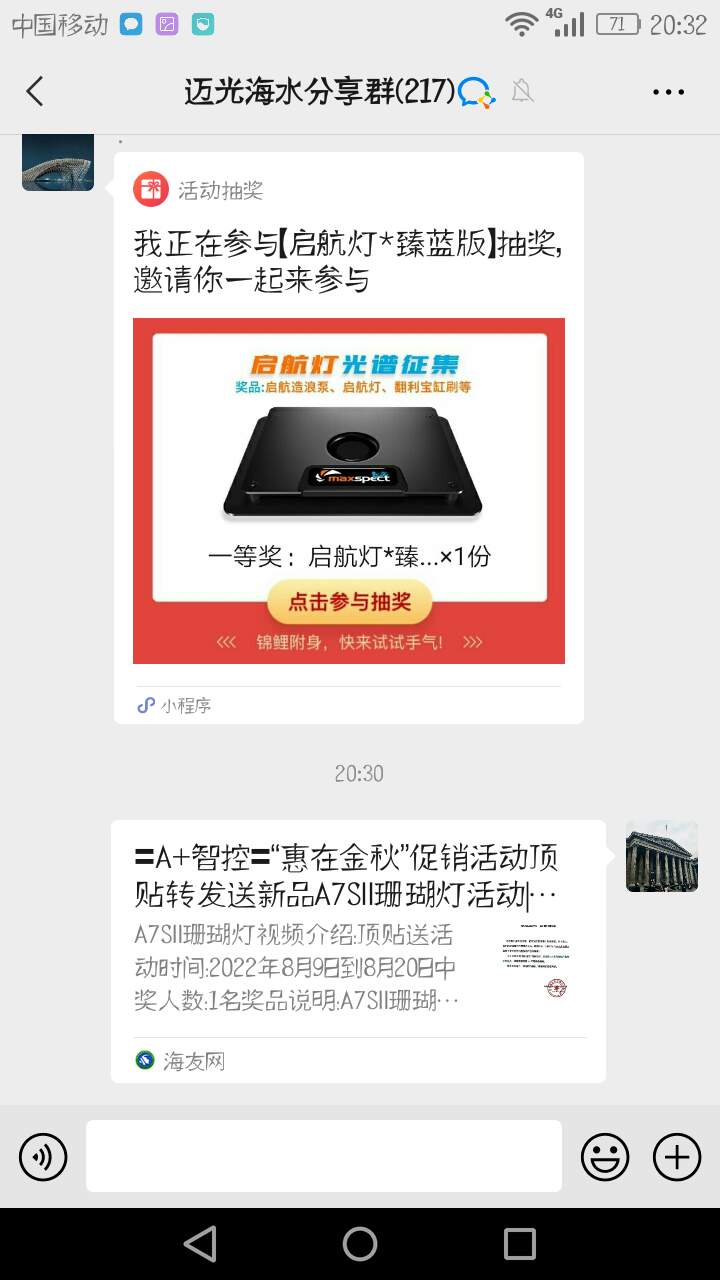The image size is (720, 1280).
Task: View the lottery sender's avatar profile
Action: point(58,162)
